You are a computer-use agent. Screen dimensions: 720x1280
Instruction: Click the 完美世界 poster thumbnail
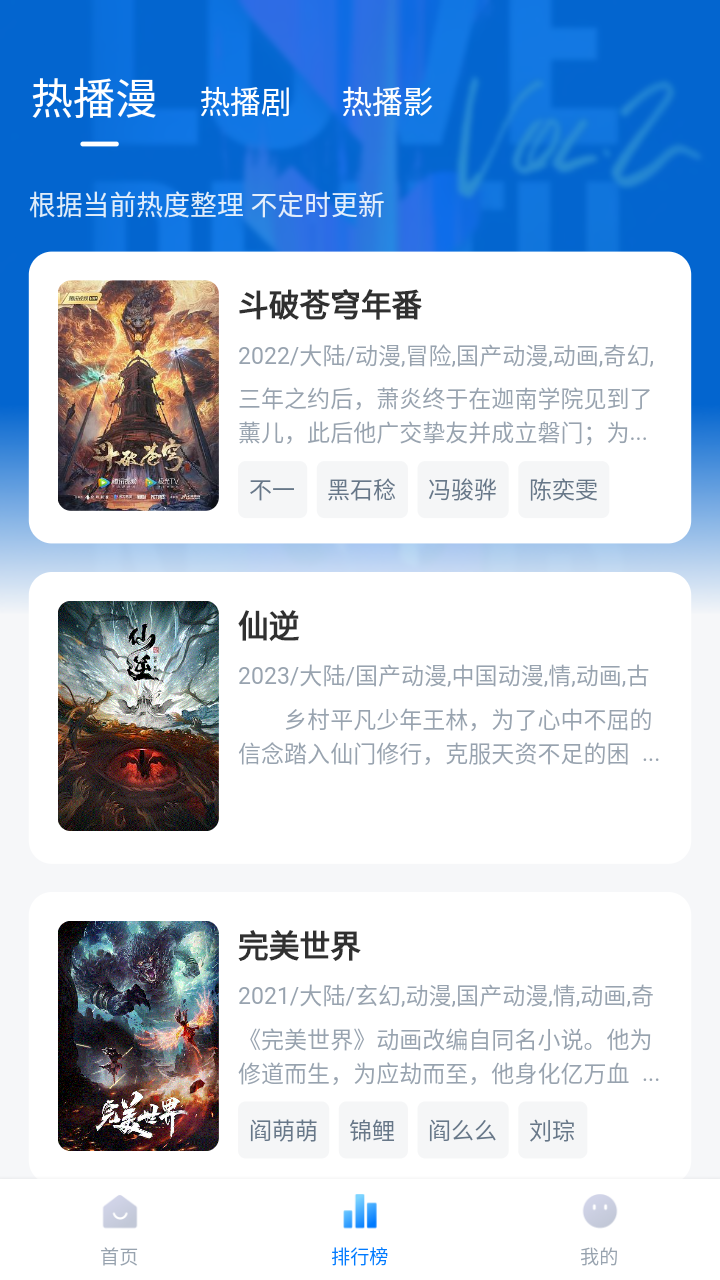[137, 1035]
